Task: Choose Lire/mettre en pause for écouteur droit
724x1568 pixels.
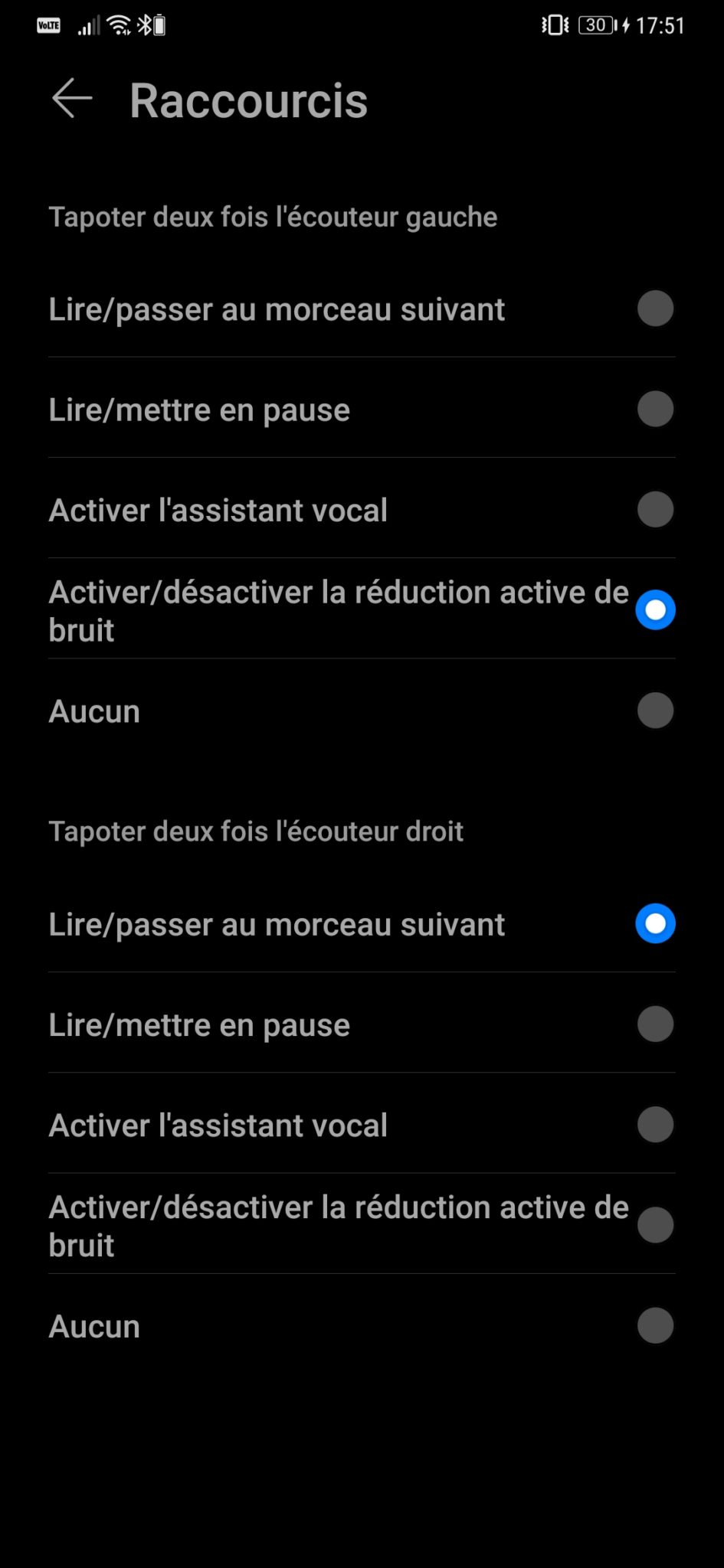Action: (x=654, y=1024)
